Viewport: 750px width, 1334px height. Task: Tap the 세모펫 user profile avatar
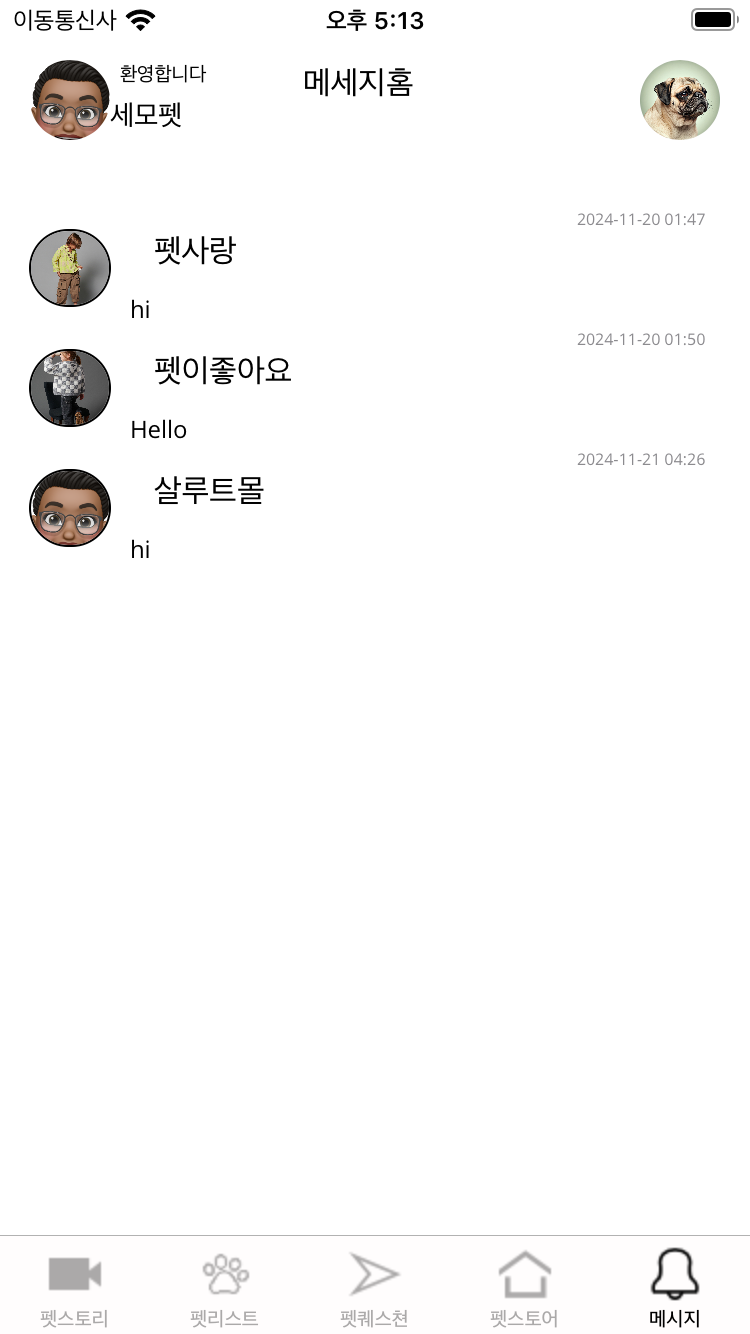click(x=70, y=100)
